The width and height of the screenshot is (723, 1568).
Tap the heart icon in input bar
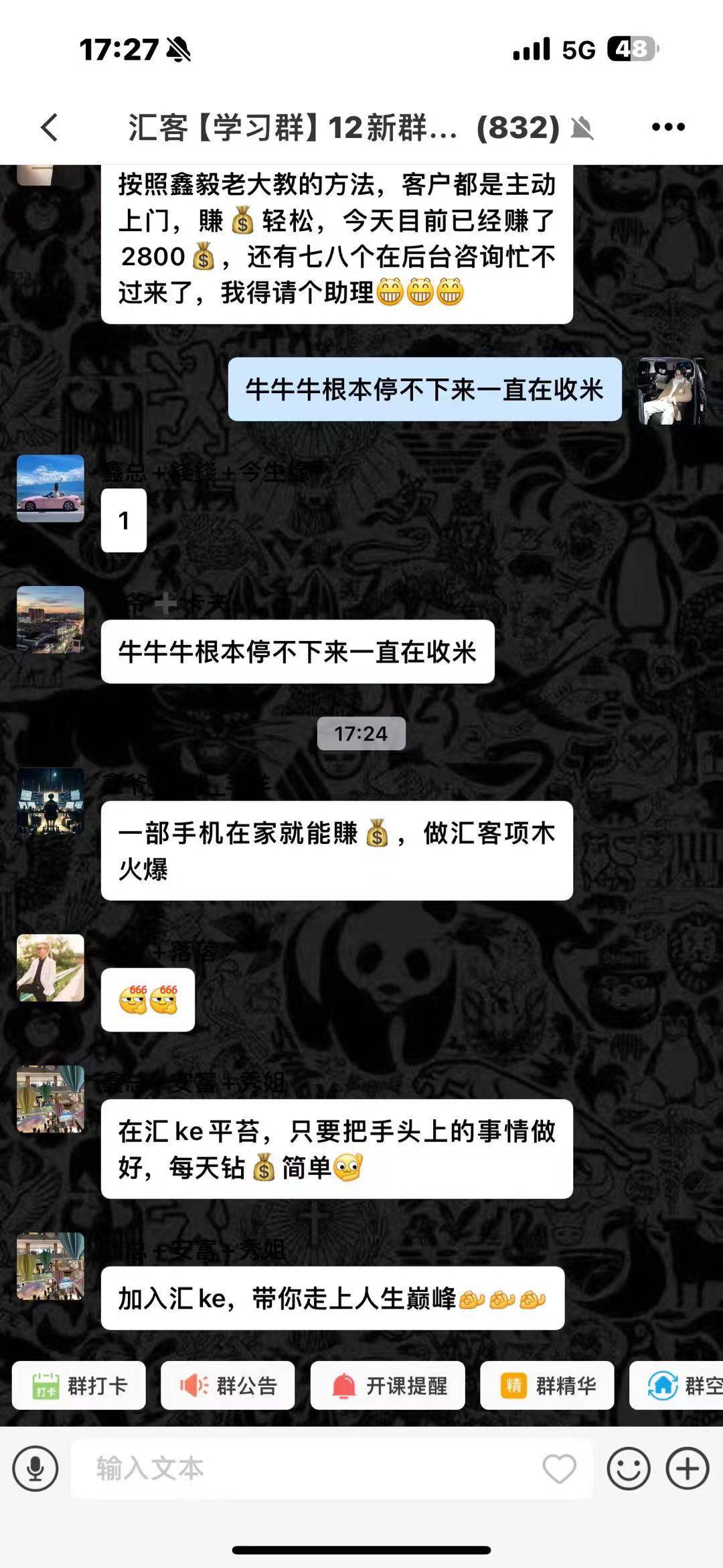(x=559, y=1469)
